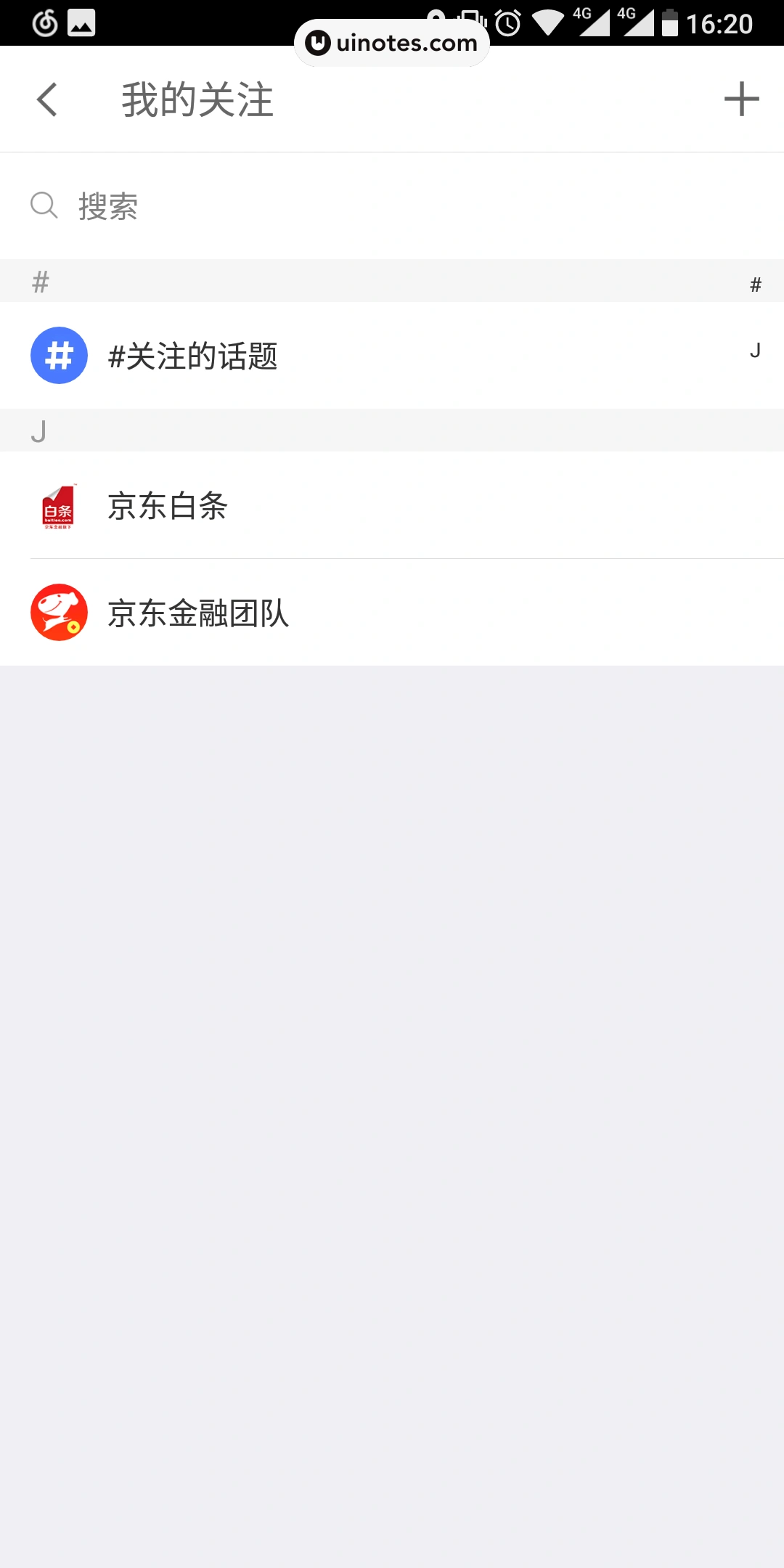Go back from 我的关注
The height and width of the screenshot is (1568, 784).
[x=47, y=99]
